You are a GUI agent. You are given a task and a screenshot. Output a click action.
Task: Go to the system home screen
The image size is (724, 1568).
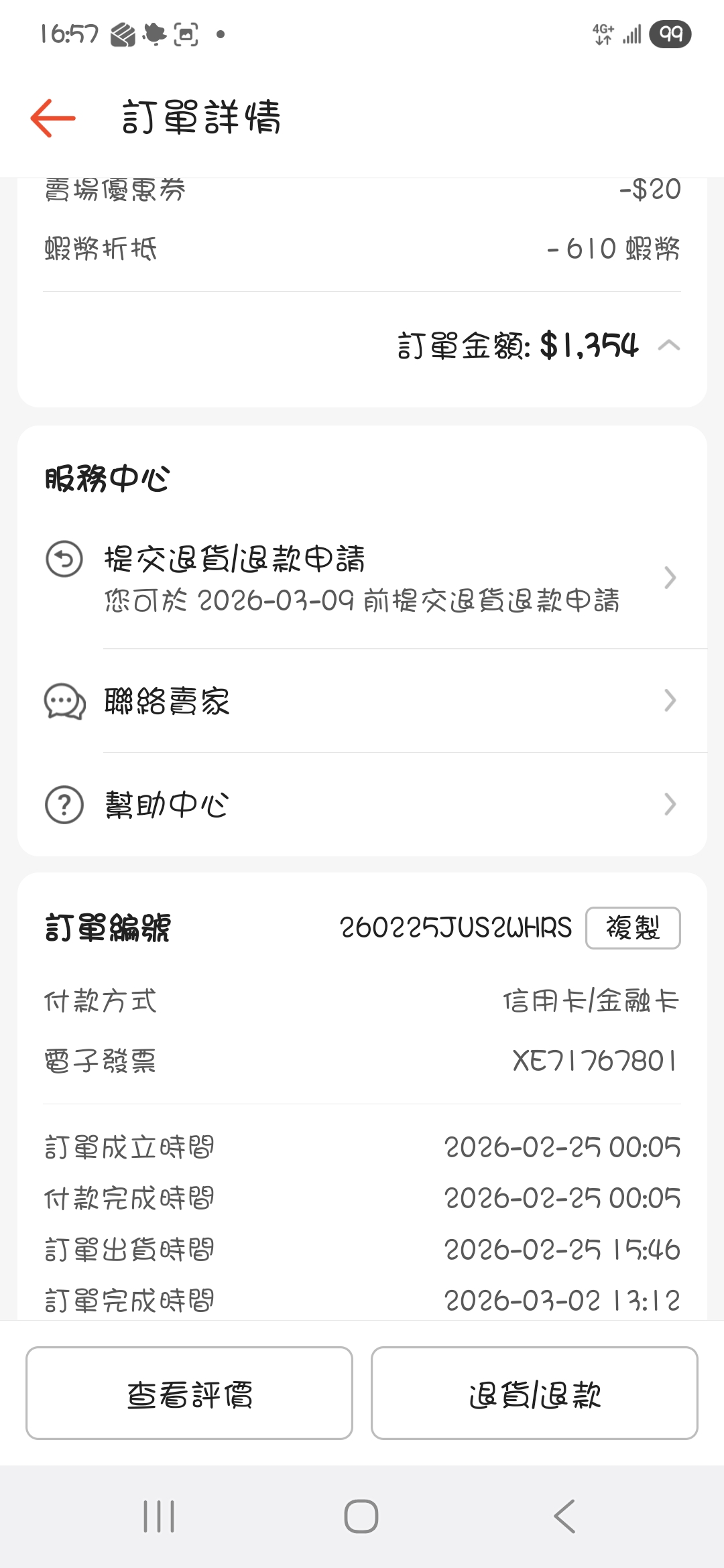click(x=361, y=1516)
